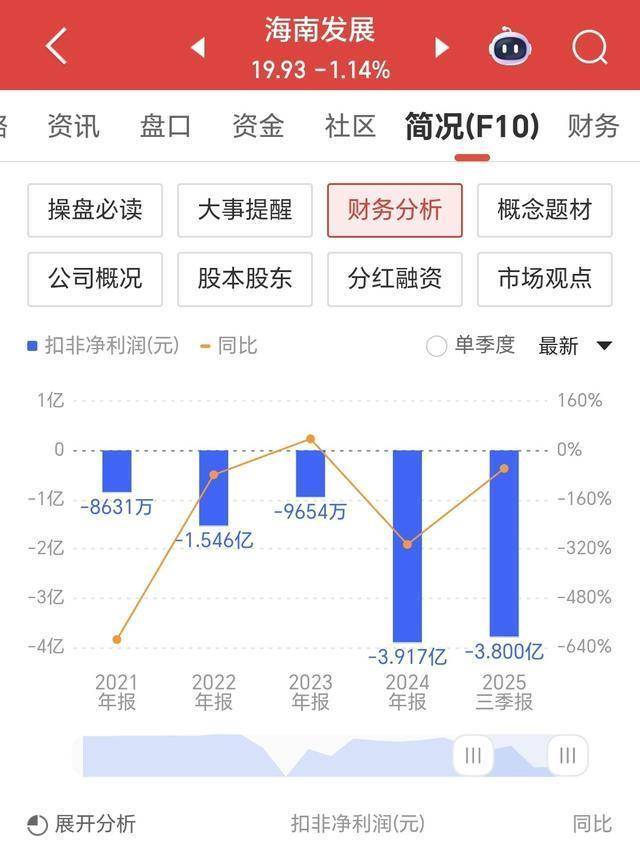This screenshot has width=640, height=848.
Task: Open the 最新 period dropdown
Action: (x=574, y=346)
